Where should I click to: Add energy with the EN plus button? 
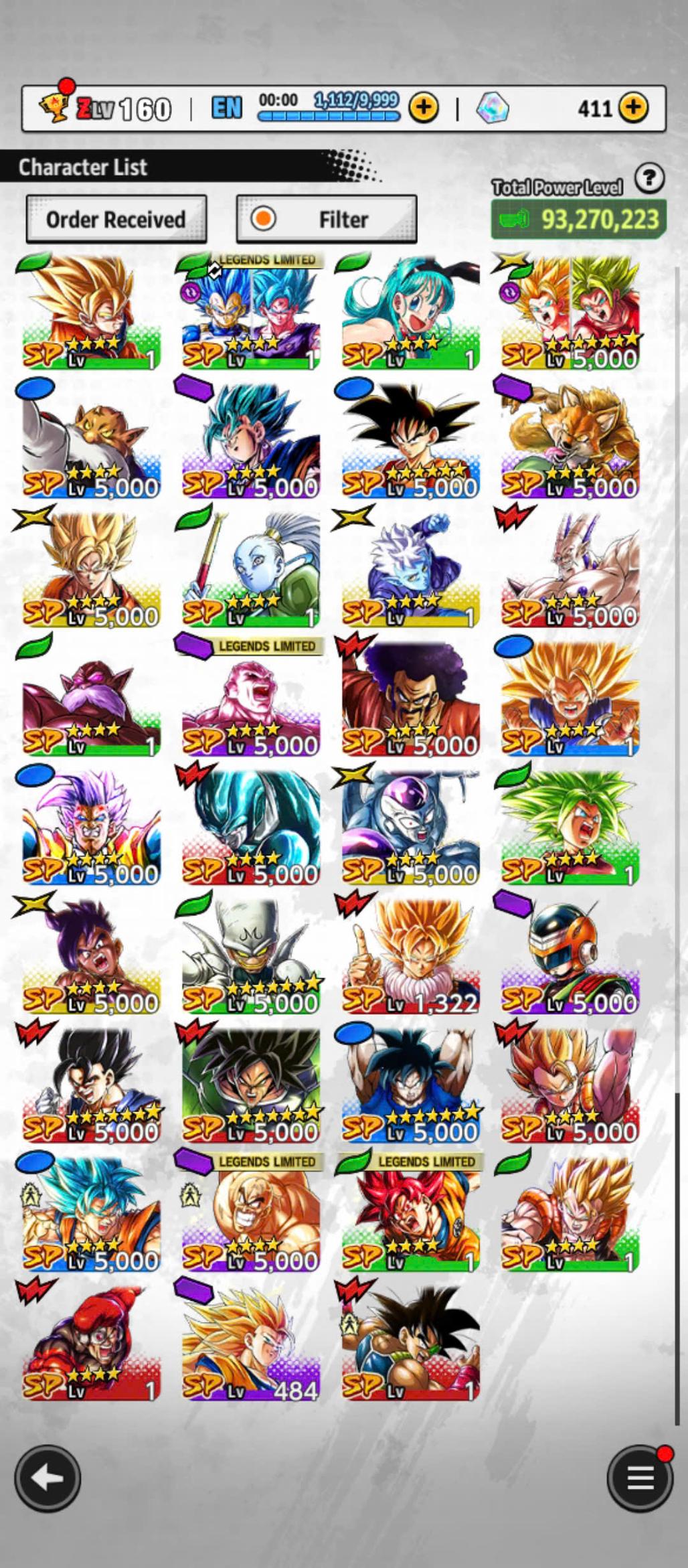(x=424, y=107)
